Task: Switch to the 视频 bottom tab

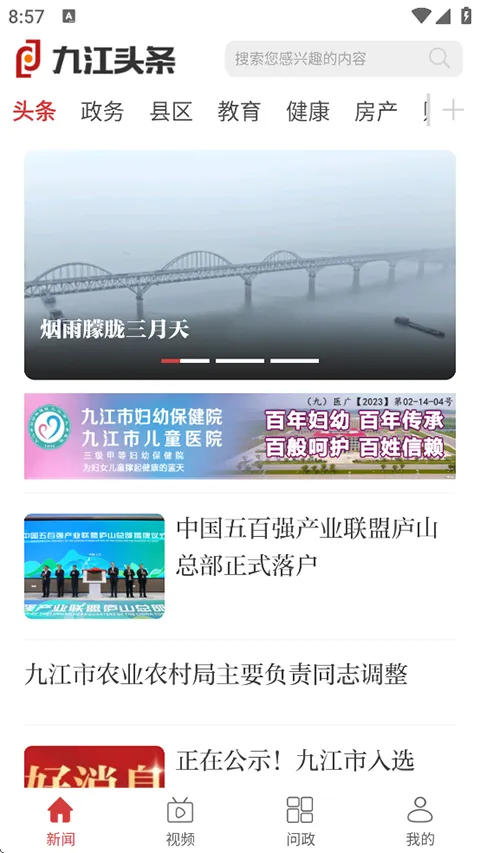Action: pos(180,821)
